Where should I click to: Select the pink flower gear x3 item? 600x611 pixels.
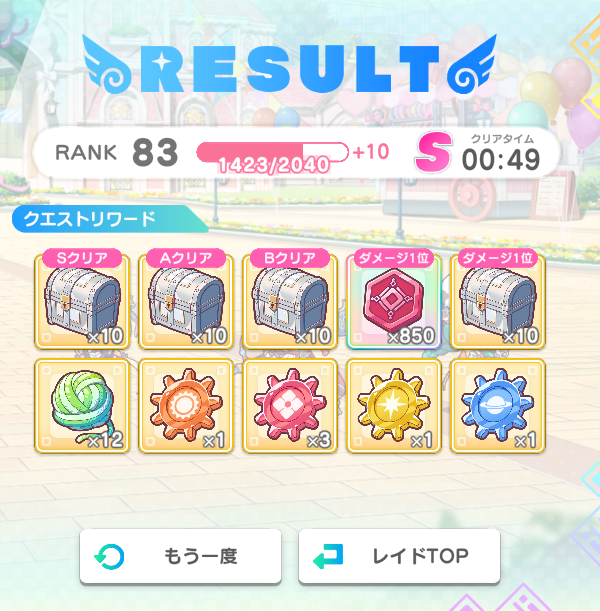pyautogui.click(x=290, y=406)
